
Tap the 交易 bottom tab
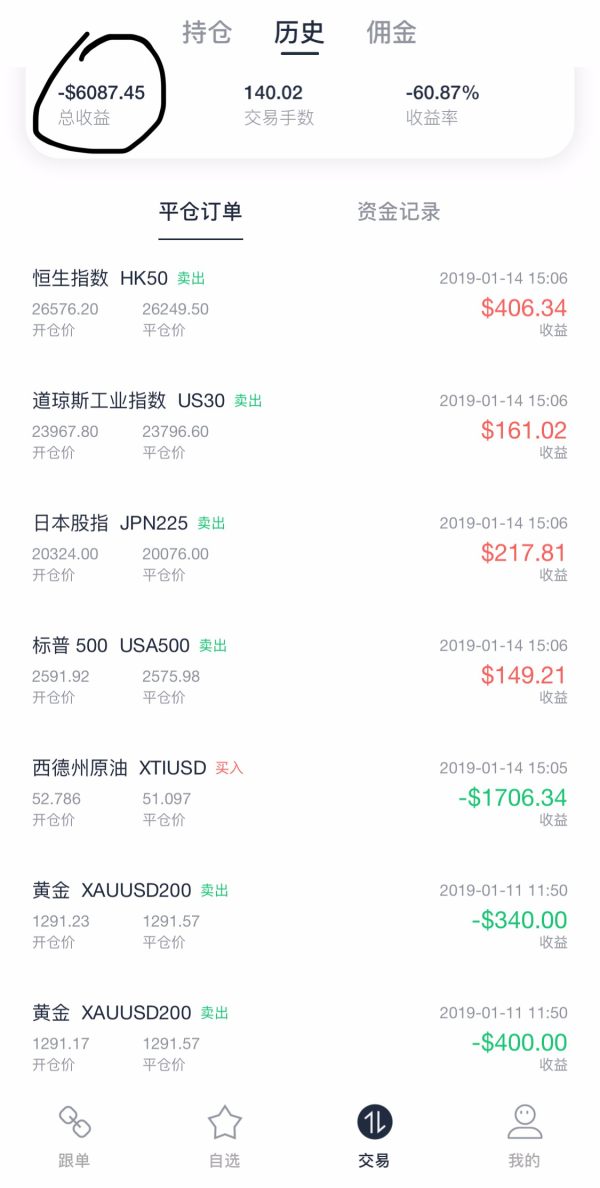[374, 1135]
